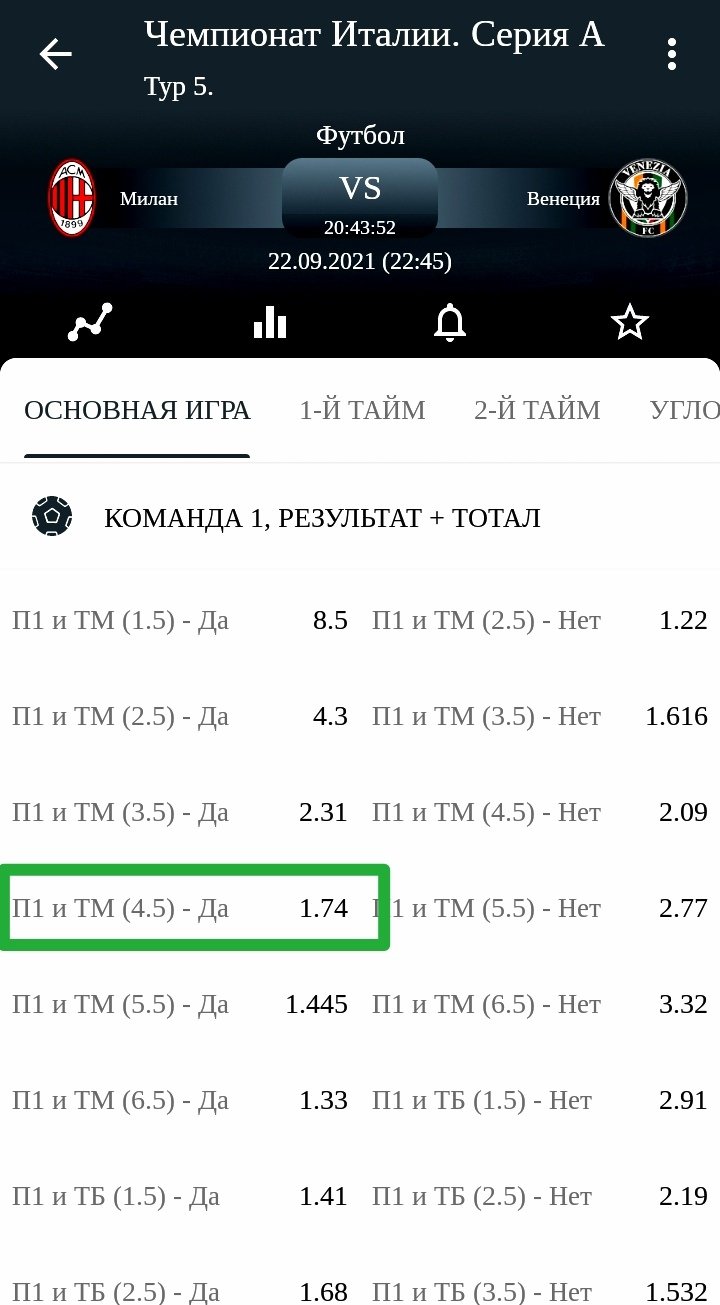The width and height of the screenshot is (720, 1305).
Task: Switch to the 2-Й ТАЙМ tab
Action: tap(537, 410)
